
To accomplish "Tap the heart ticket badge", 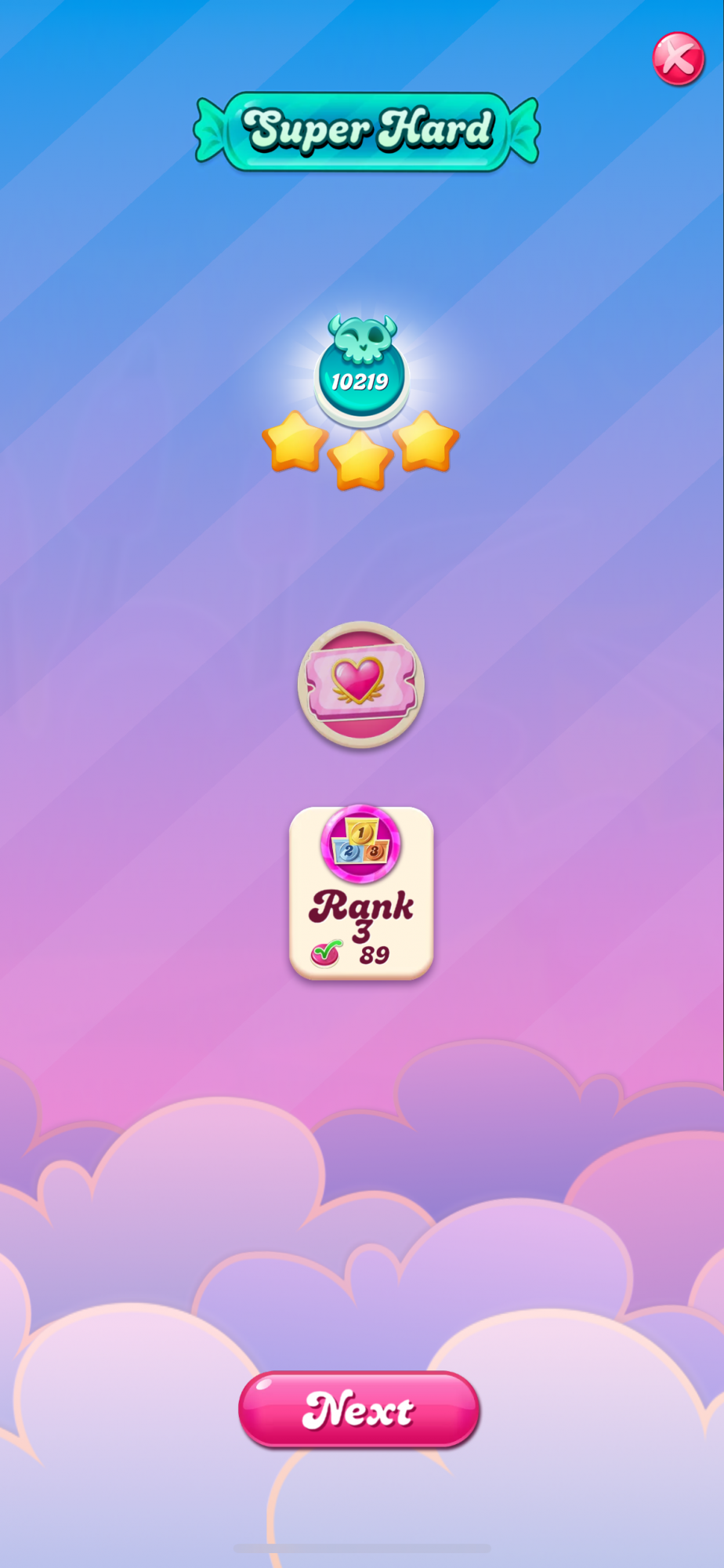I will [x=361, y=684].
